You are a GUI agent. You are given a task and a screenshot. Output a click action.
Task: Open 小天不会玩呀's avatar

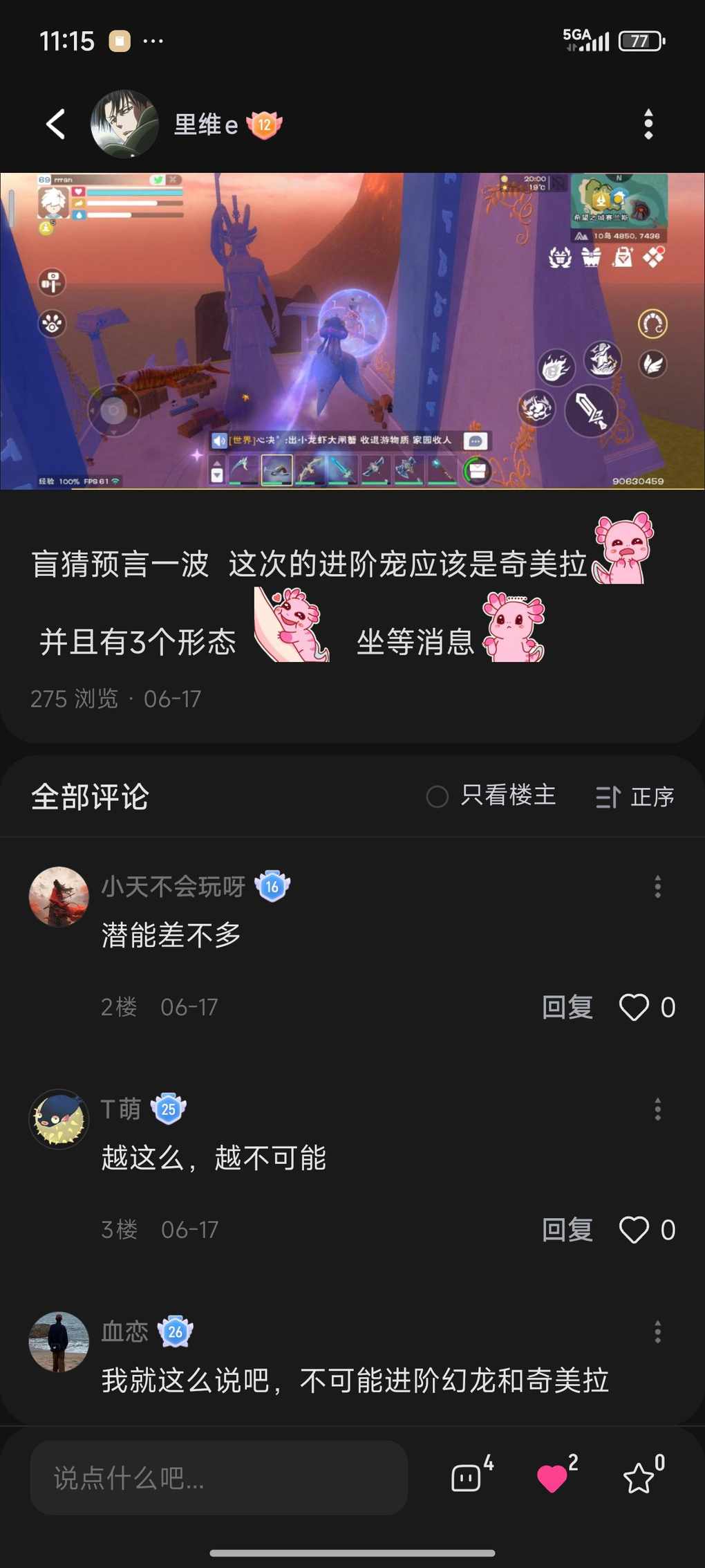pyautogui.click(x=59, y=896)
